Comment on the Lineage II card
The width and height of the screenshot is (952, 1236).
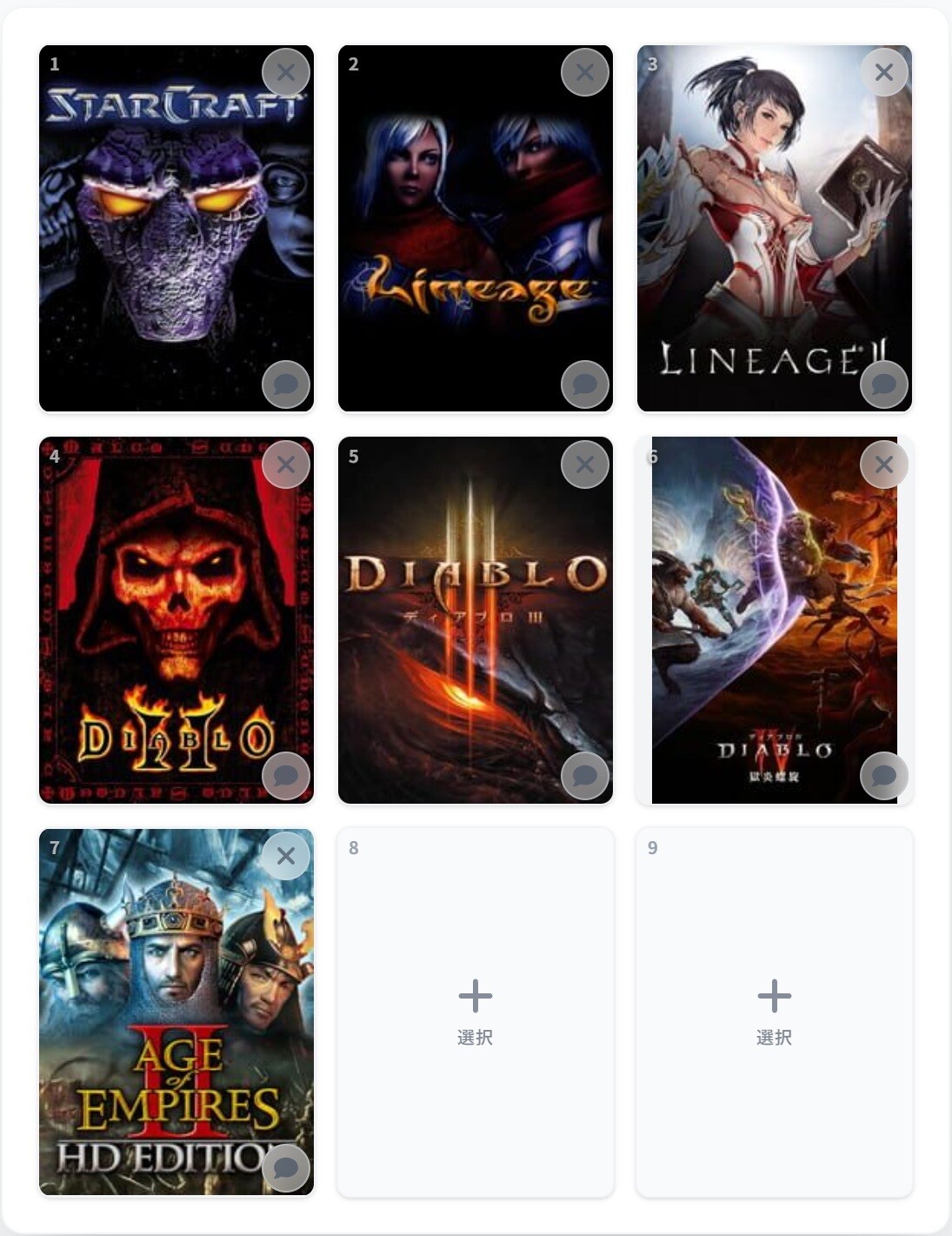point(884,384)
